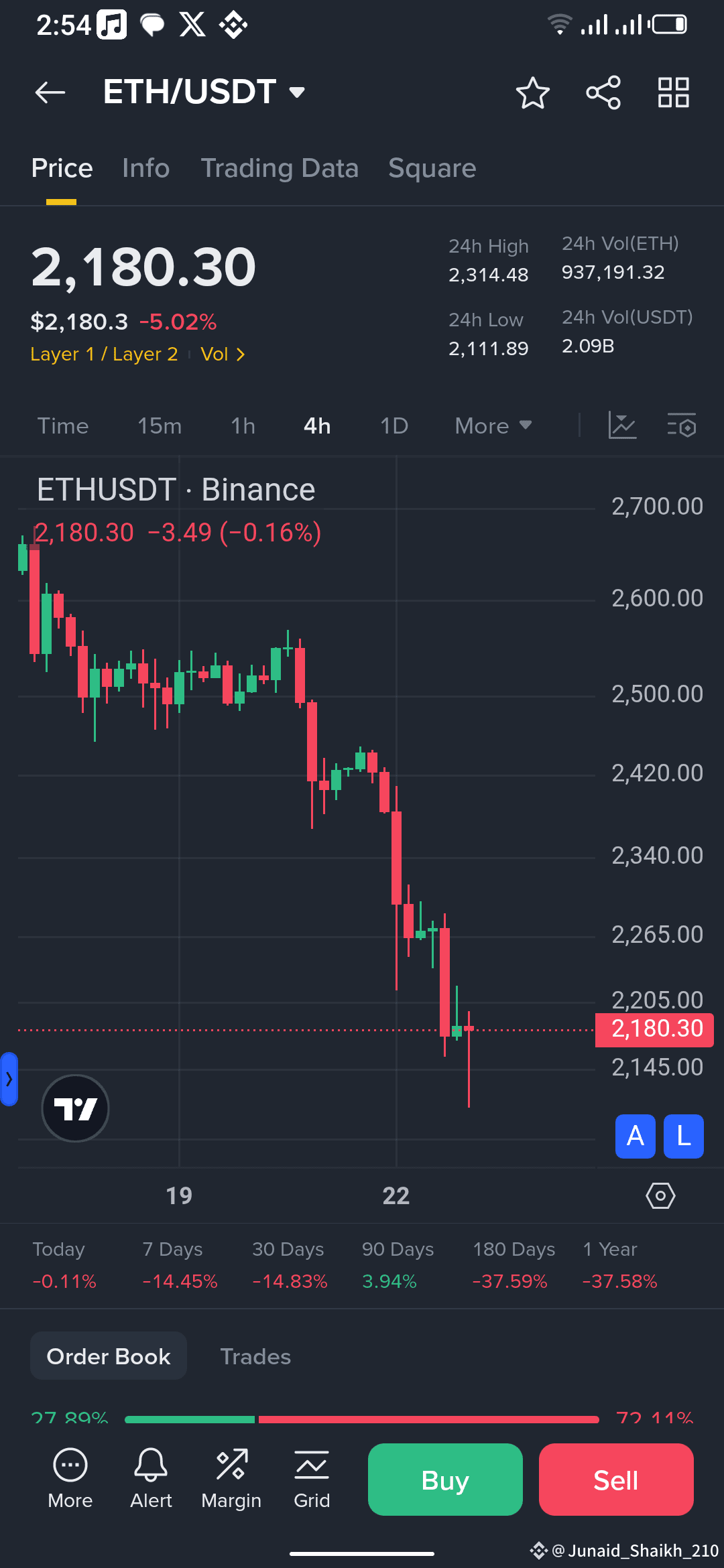Open the Square tab
The width and height of the screenshot is (724, 1568).
tap(432, 168)
